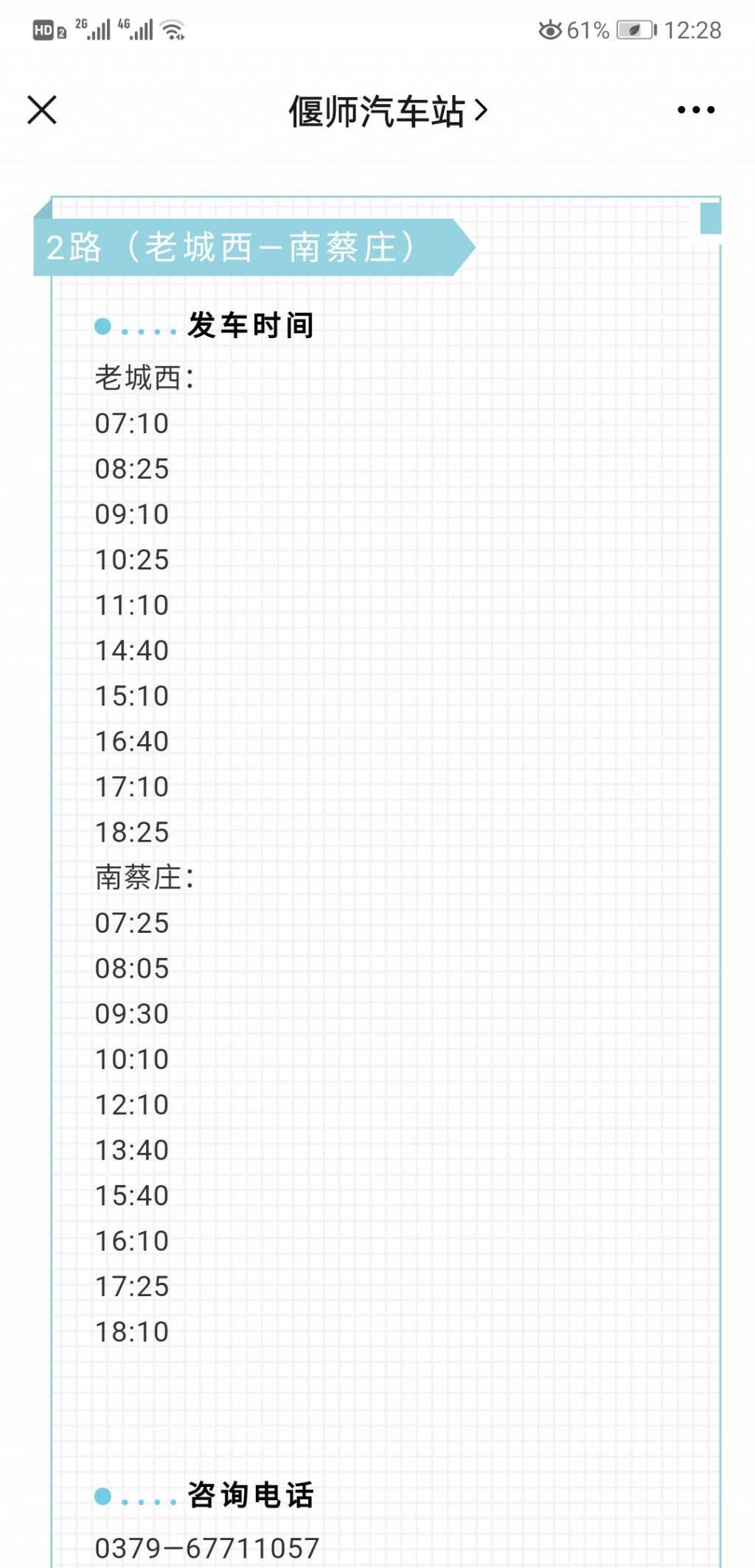Image resolution: width=755 pixels, height=1568 pixels.
Task: Open the 偃师汽车站 account title link
Action: [x=388, y=111]
